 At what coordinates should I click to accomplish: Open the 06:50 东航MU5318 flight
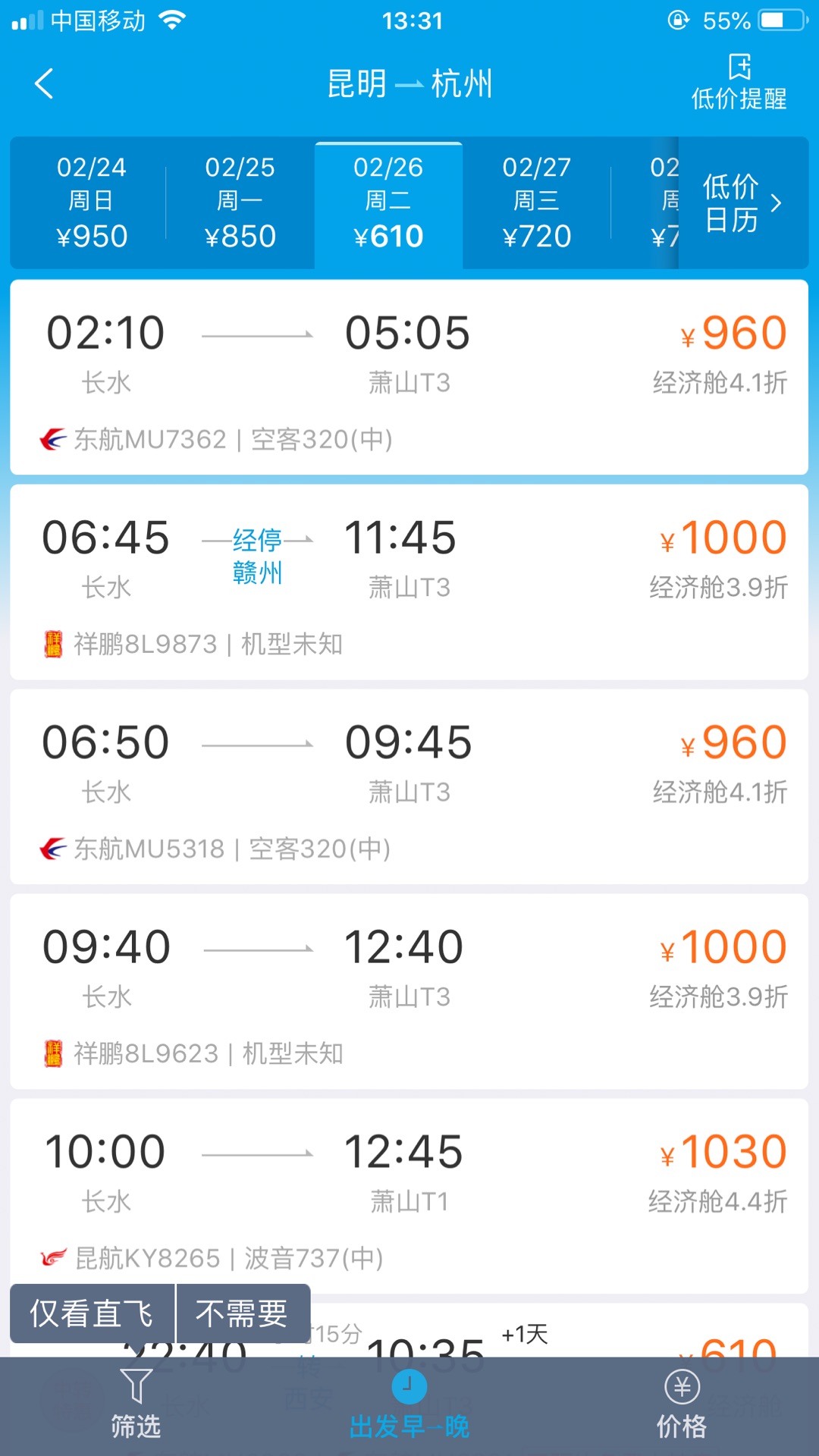(409, 786)
